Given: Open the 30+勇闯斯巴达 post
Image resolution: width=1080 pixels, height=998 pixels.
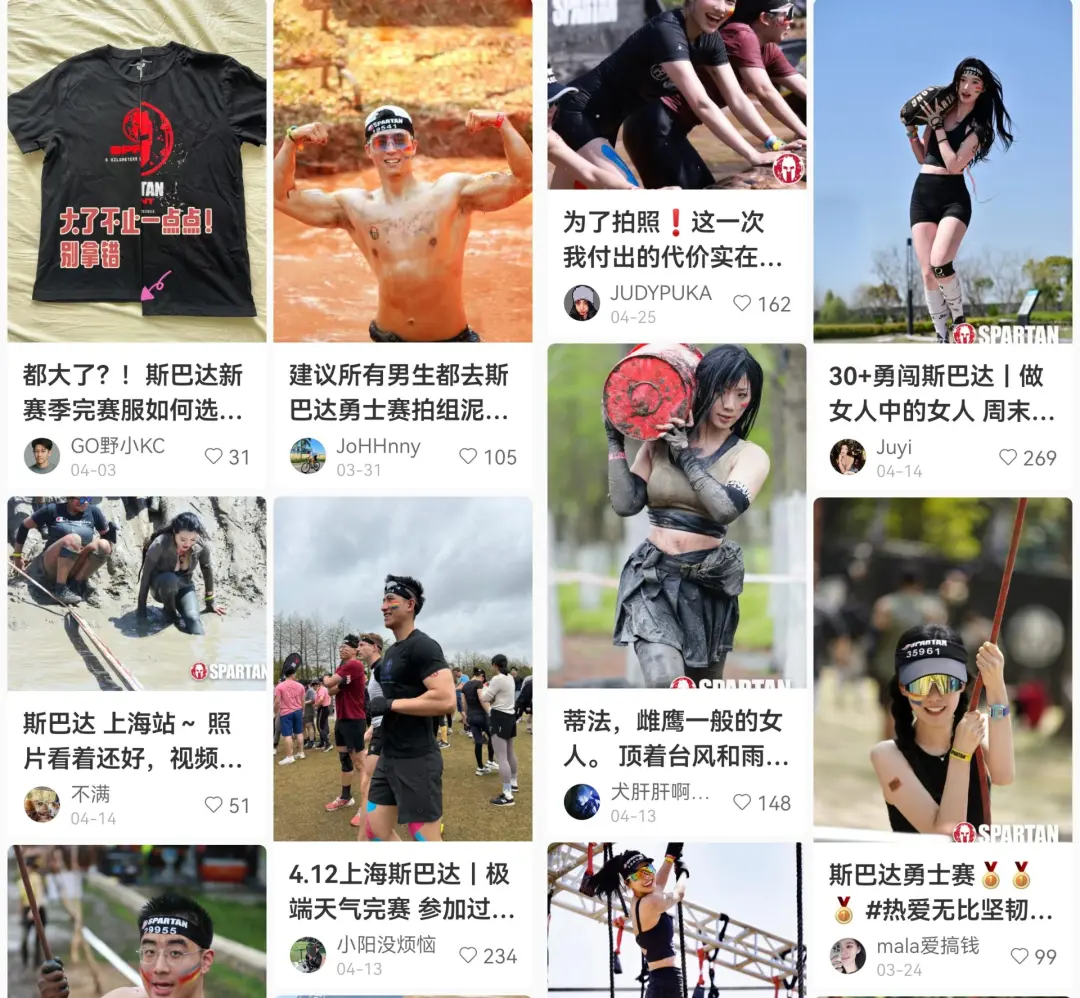Looking at the screenshot, I should (x=943, y=170).
